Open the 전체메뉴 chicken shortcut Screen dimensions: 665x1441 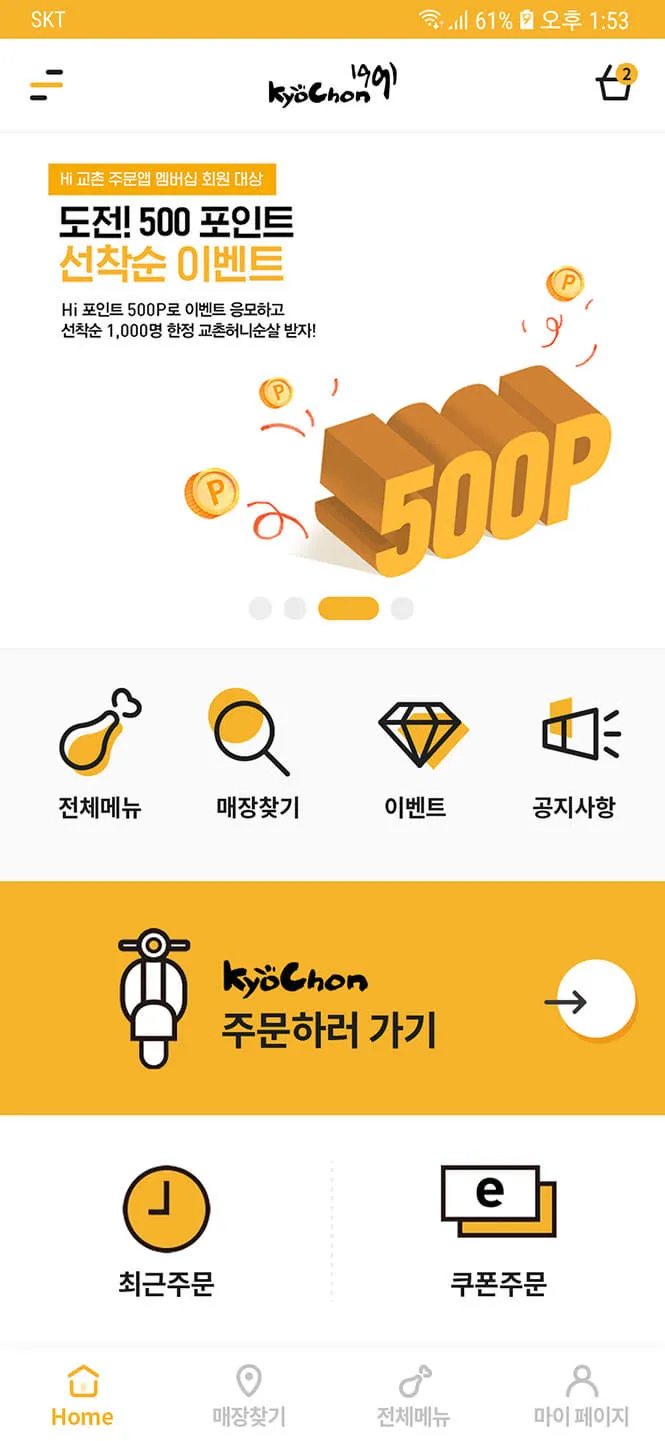pyautogui.click(x=99, y=755)
